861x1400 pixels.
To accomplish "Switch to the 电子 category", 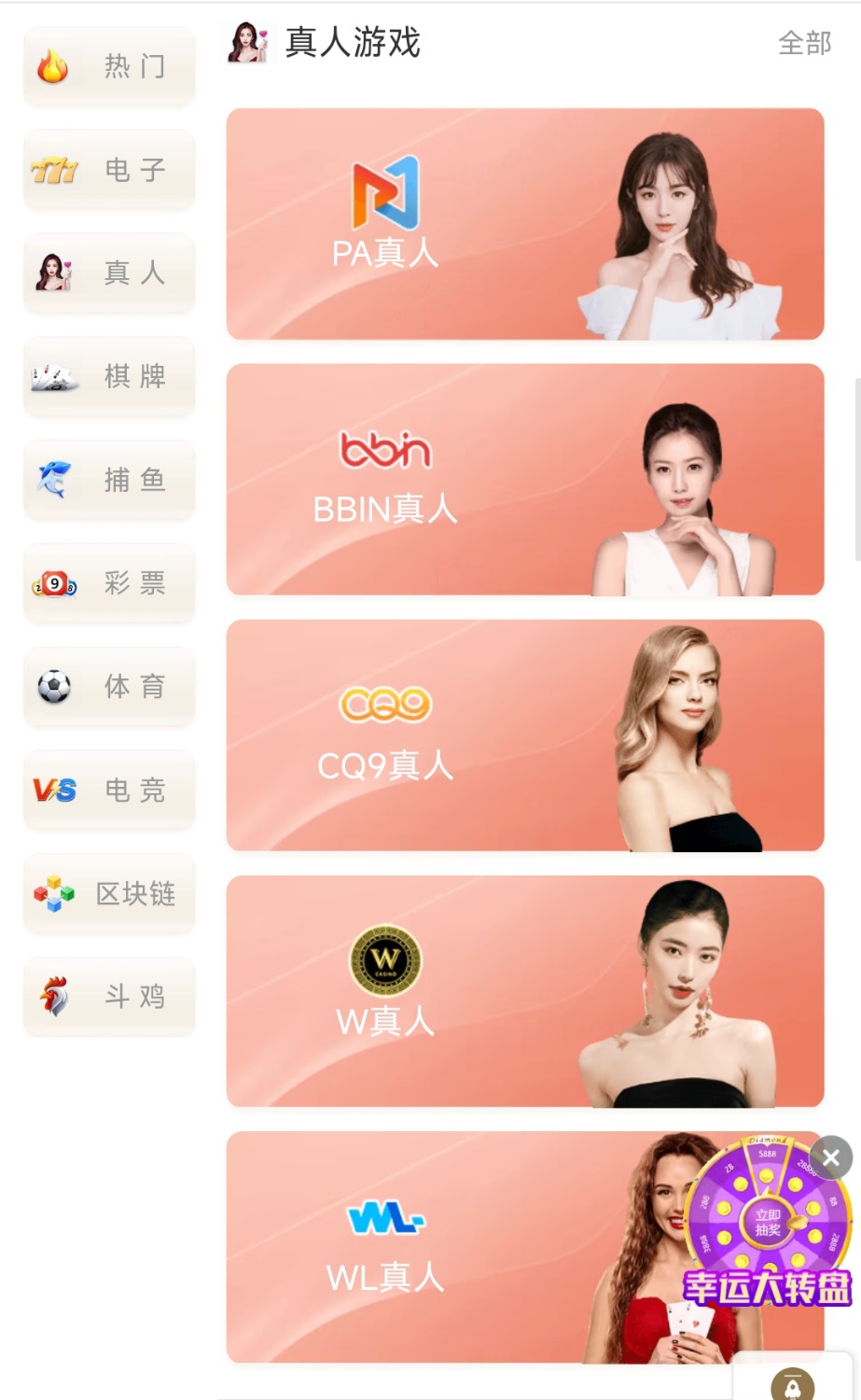I will pyautogui.click(x=109, y=170).
